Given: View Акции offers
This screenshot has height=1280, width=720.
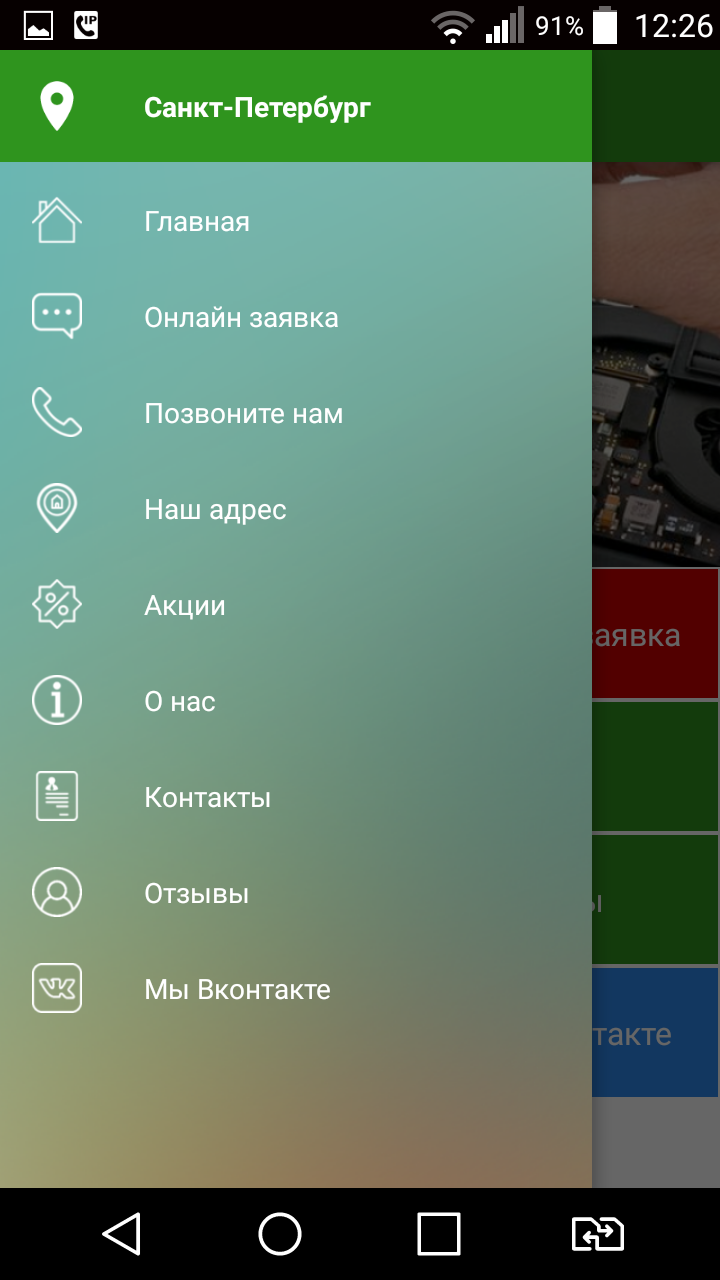Looking at the screenshot, I should tap(185, 606).
